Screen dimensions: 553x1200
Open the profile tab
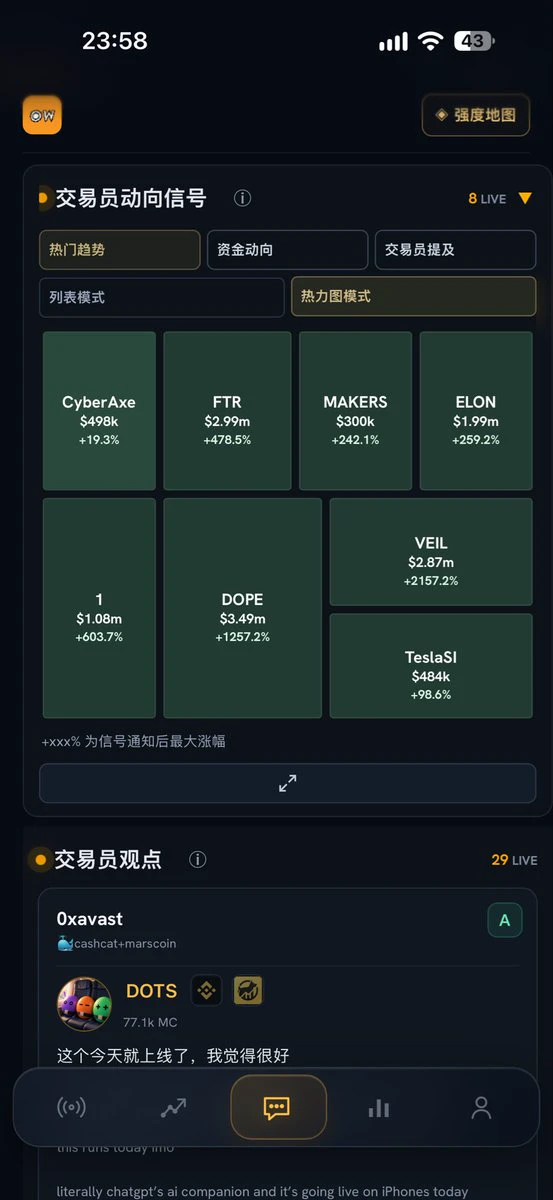coord(481,1107)
